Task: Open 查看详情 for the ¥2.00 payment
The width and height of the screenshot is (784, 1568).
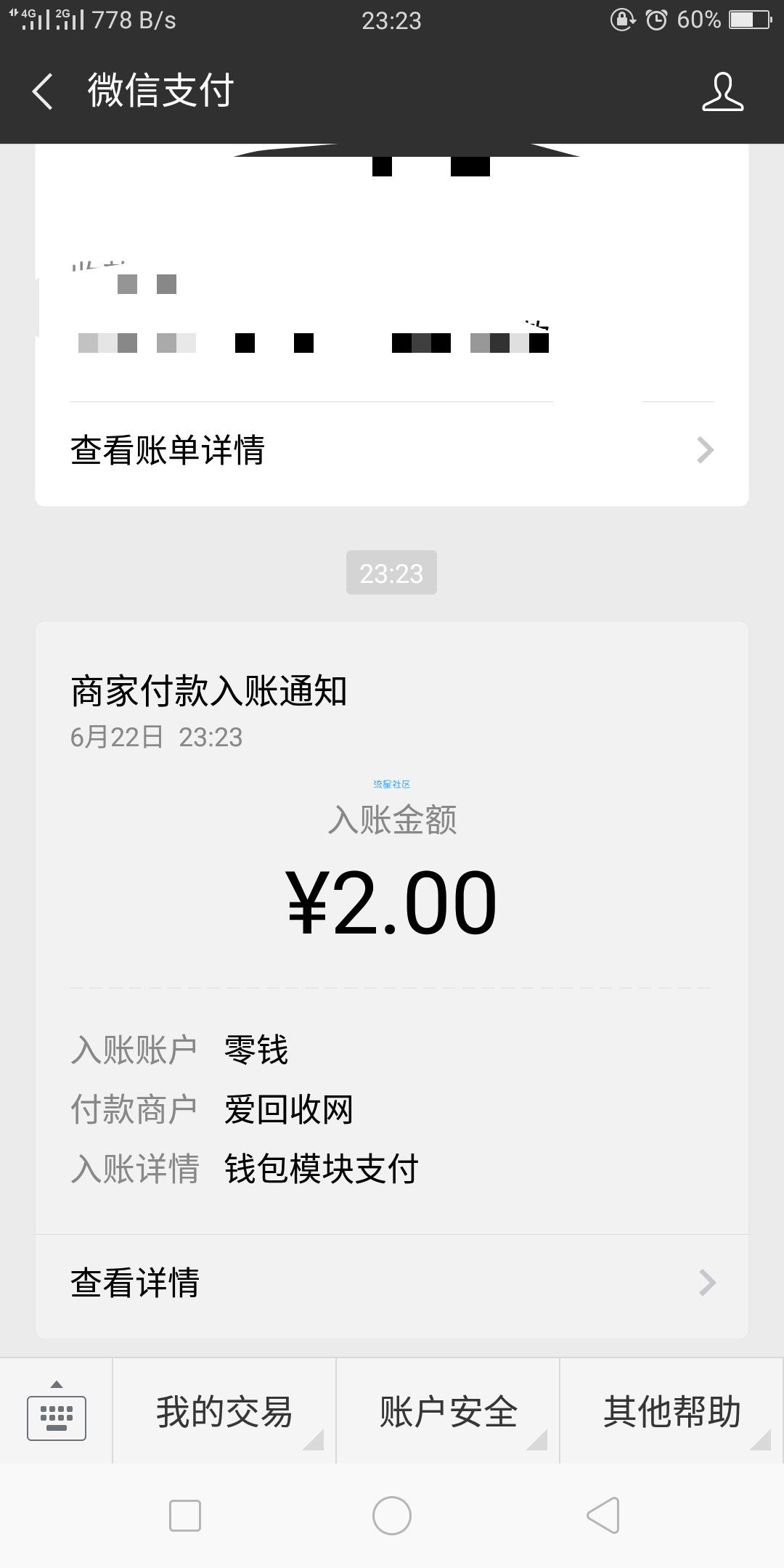Action: click(x=392, y=1283)
